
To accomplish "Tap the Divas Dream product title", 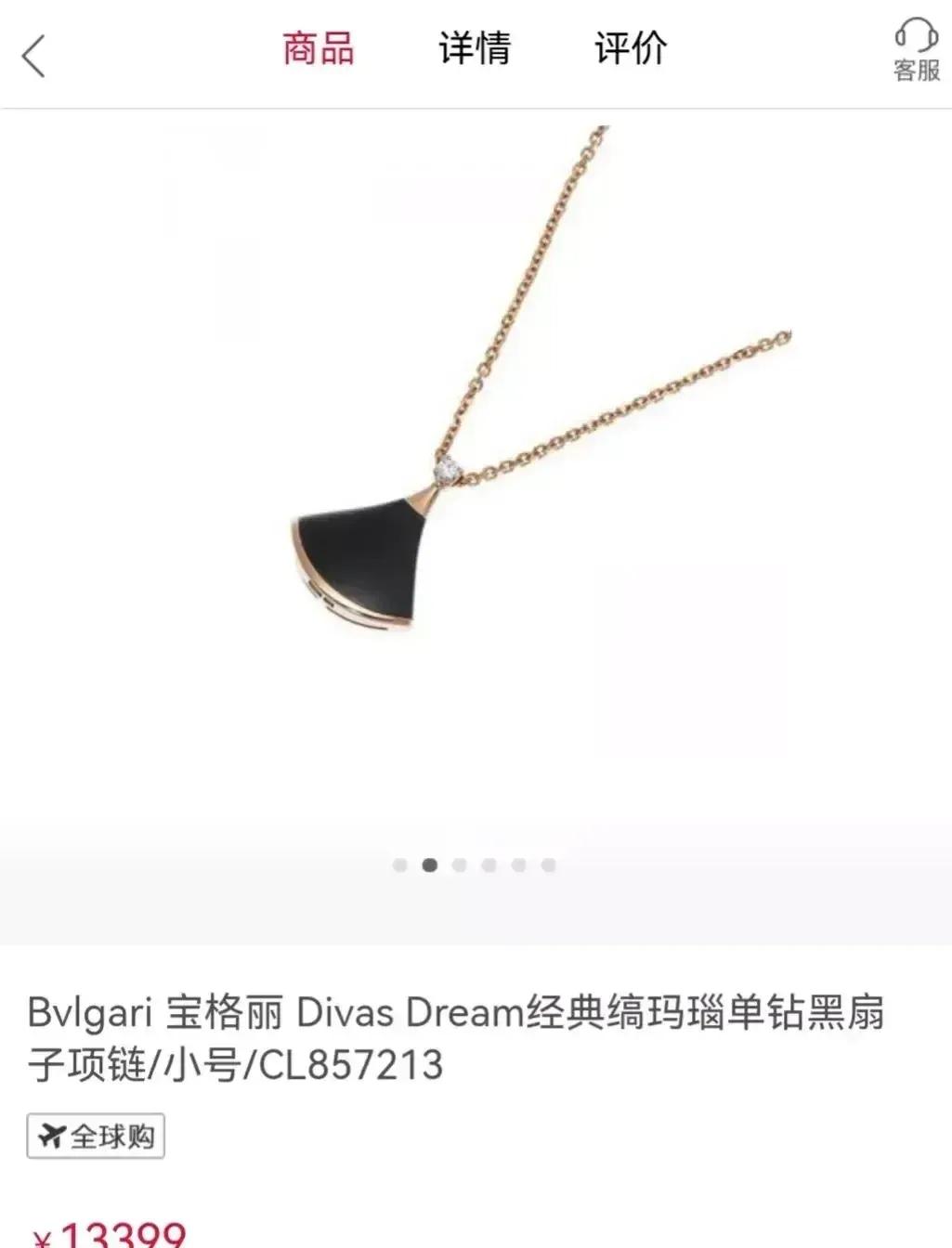I will click(409, 1012).
